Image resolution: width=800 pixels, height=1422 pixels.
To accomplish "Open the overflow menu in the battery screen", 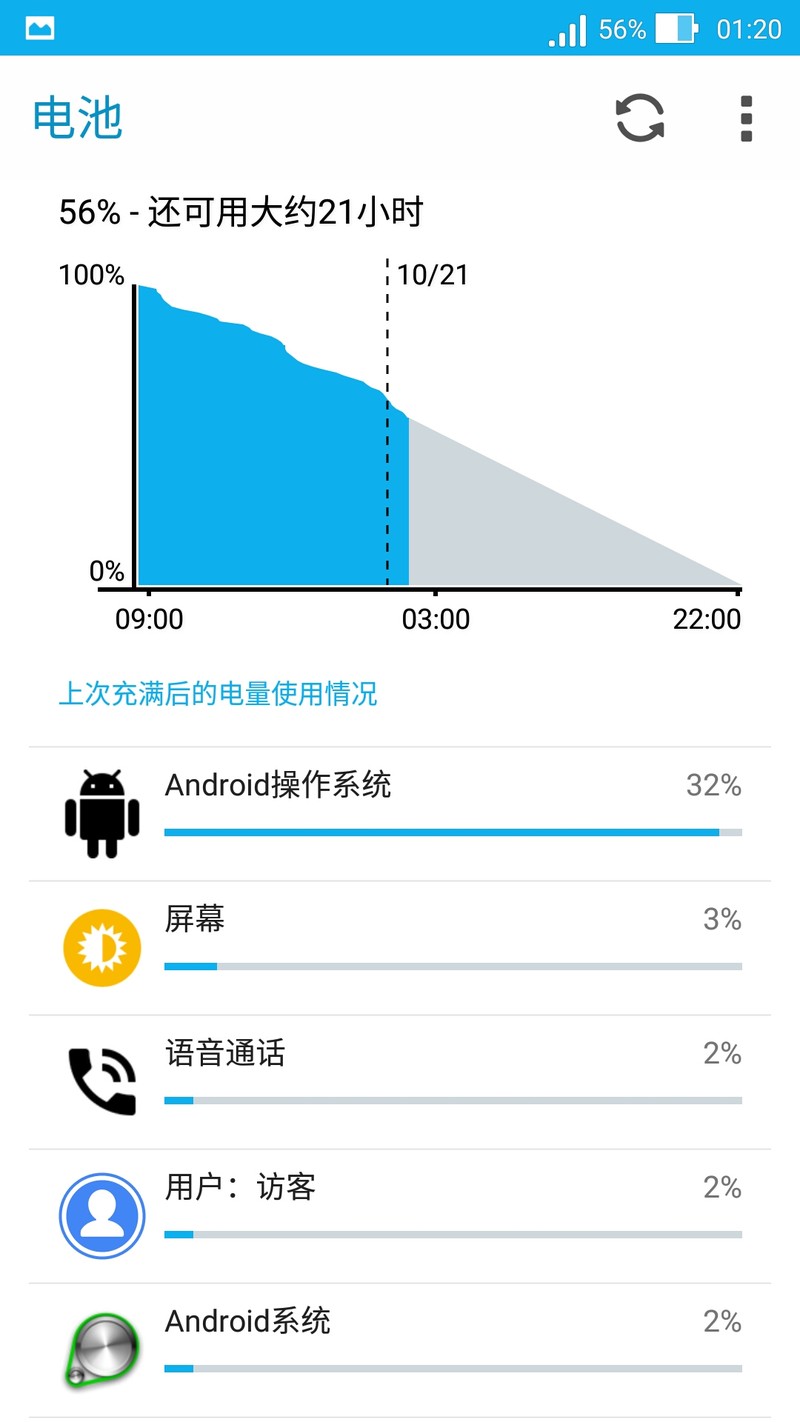I will click(744, 117).
